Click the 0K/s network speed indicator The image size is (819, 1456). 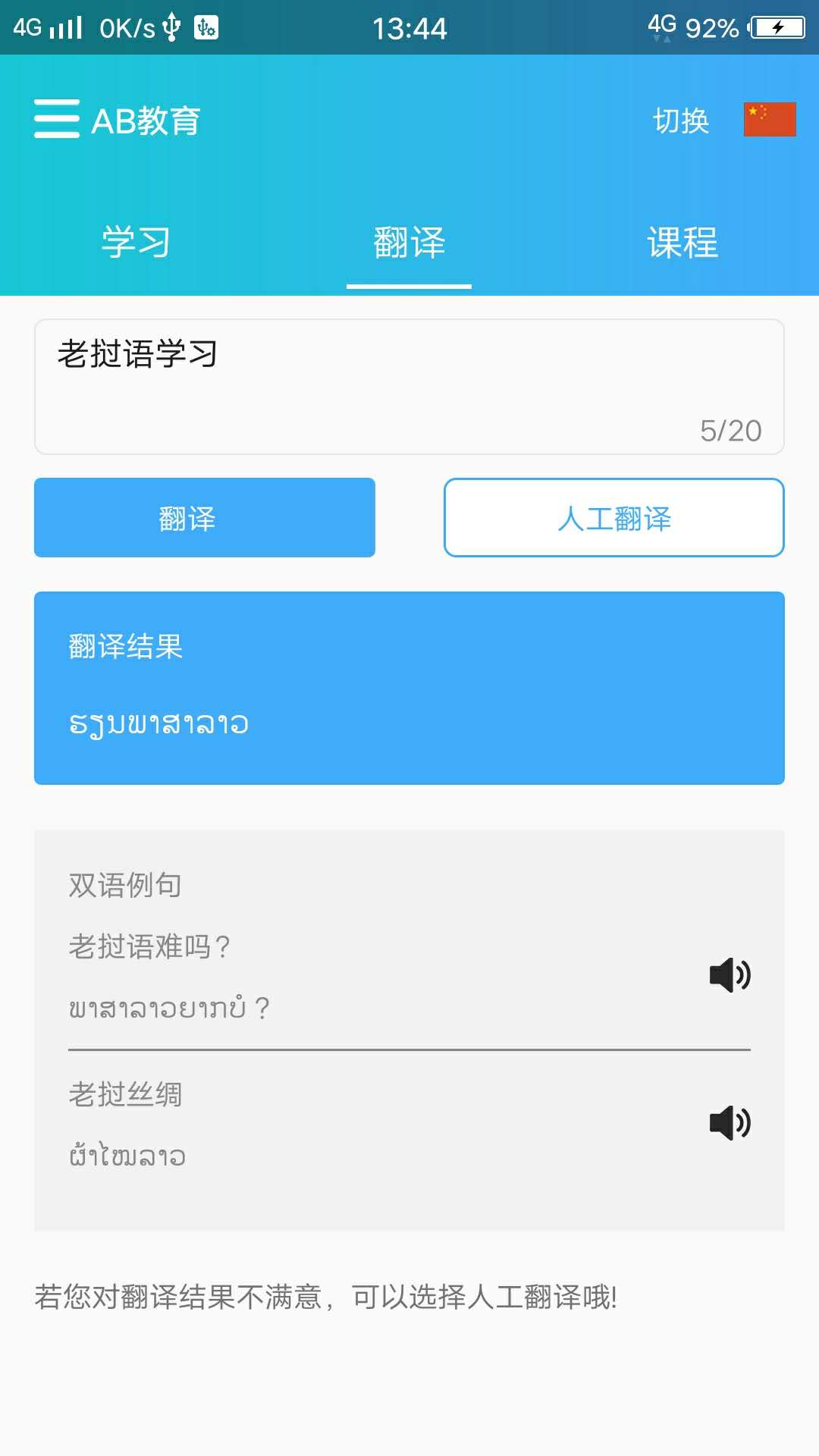point(127,26)
